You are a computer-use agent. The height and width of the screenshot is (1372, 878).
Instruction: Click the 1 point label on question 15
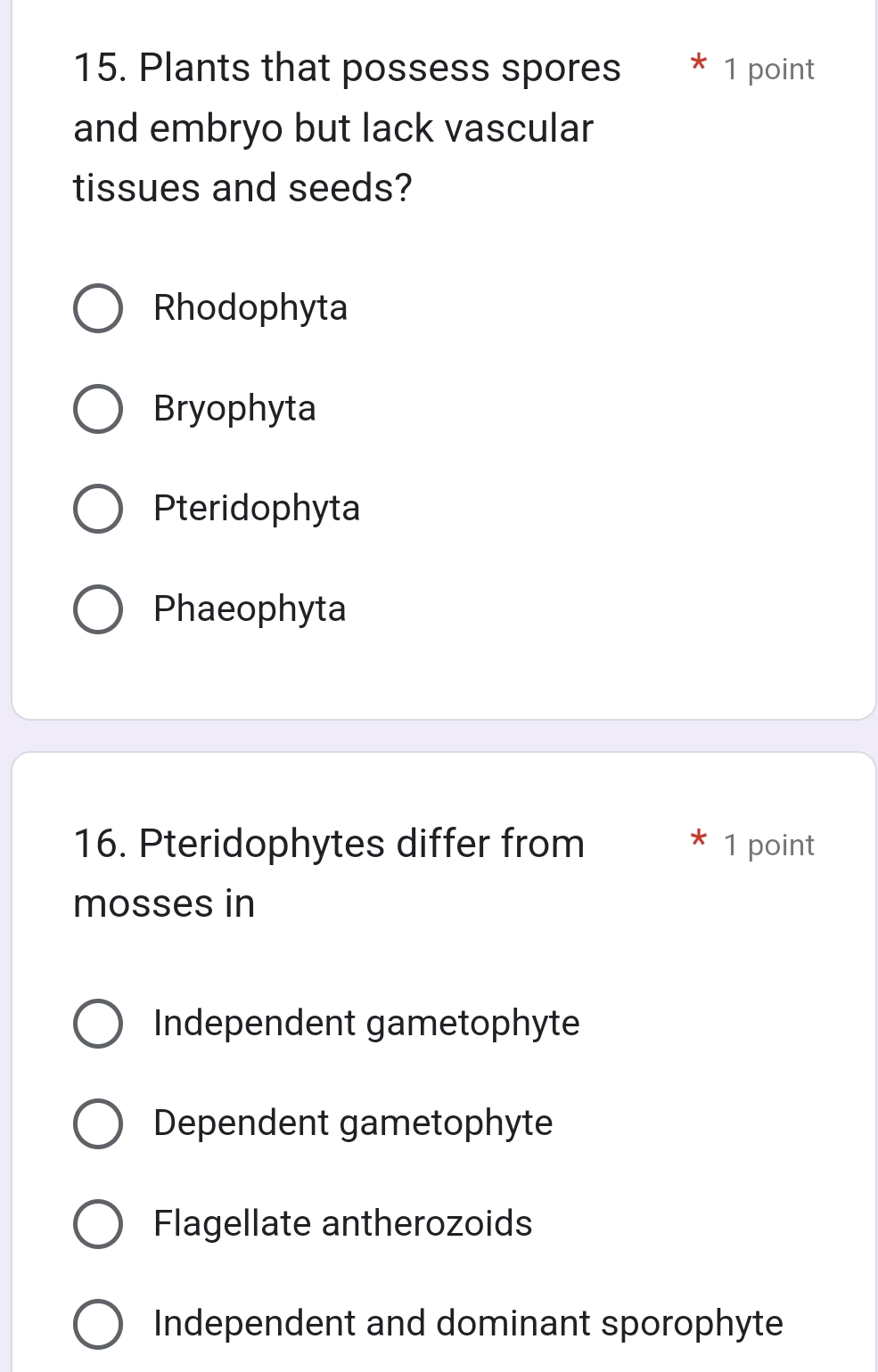[767, 69]
